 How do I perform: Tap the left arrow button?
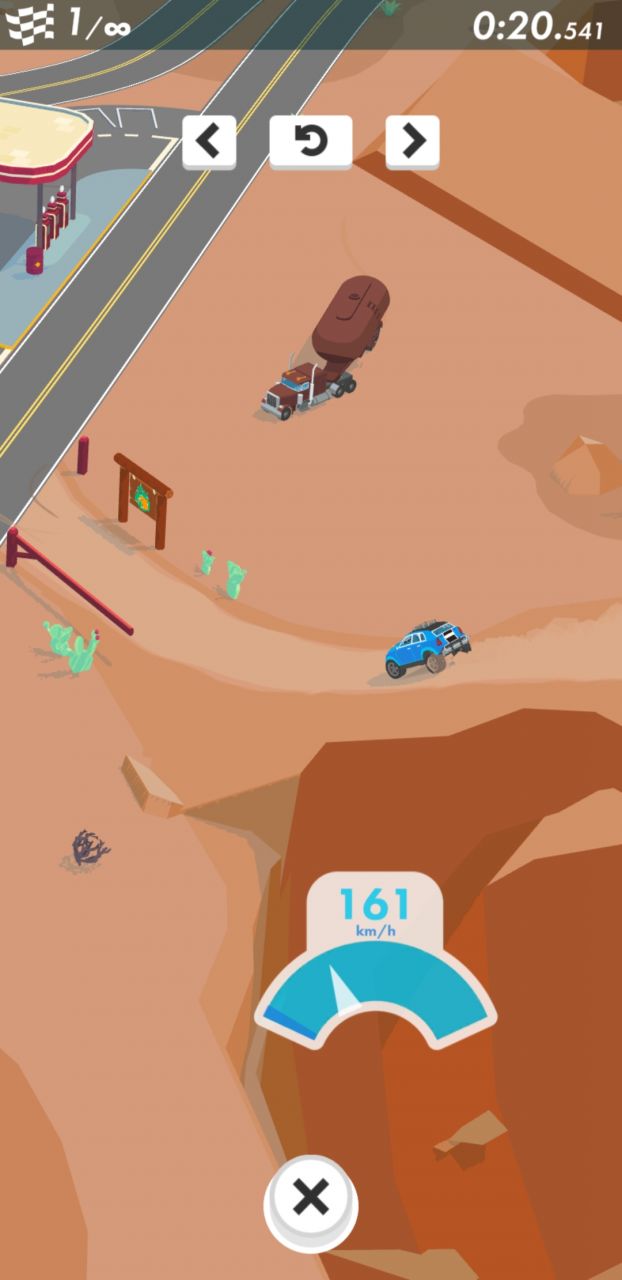tap(209, 142)
